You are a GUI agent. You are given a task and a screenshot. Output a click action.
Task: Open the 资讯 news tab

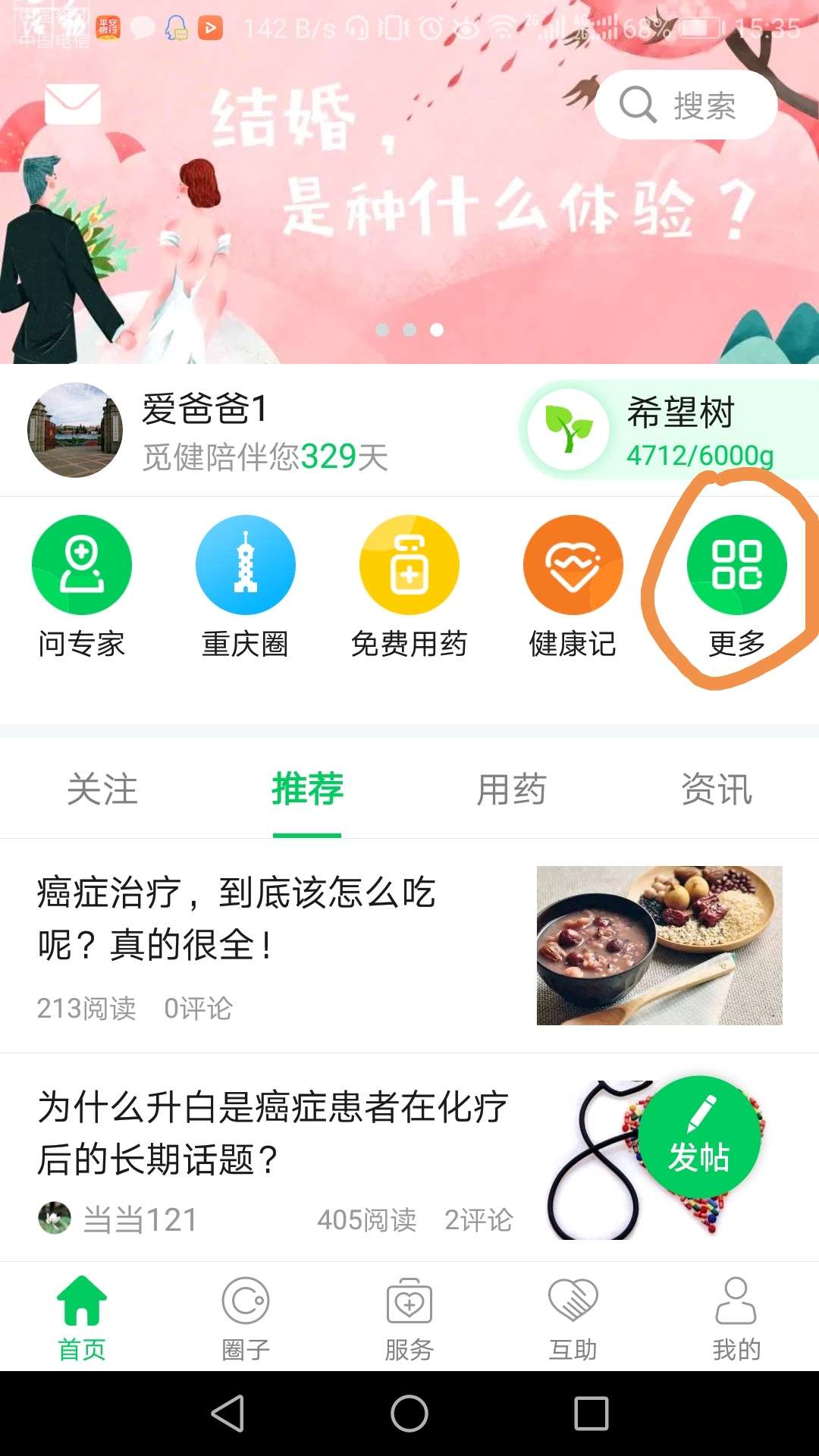[717, 790]
